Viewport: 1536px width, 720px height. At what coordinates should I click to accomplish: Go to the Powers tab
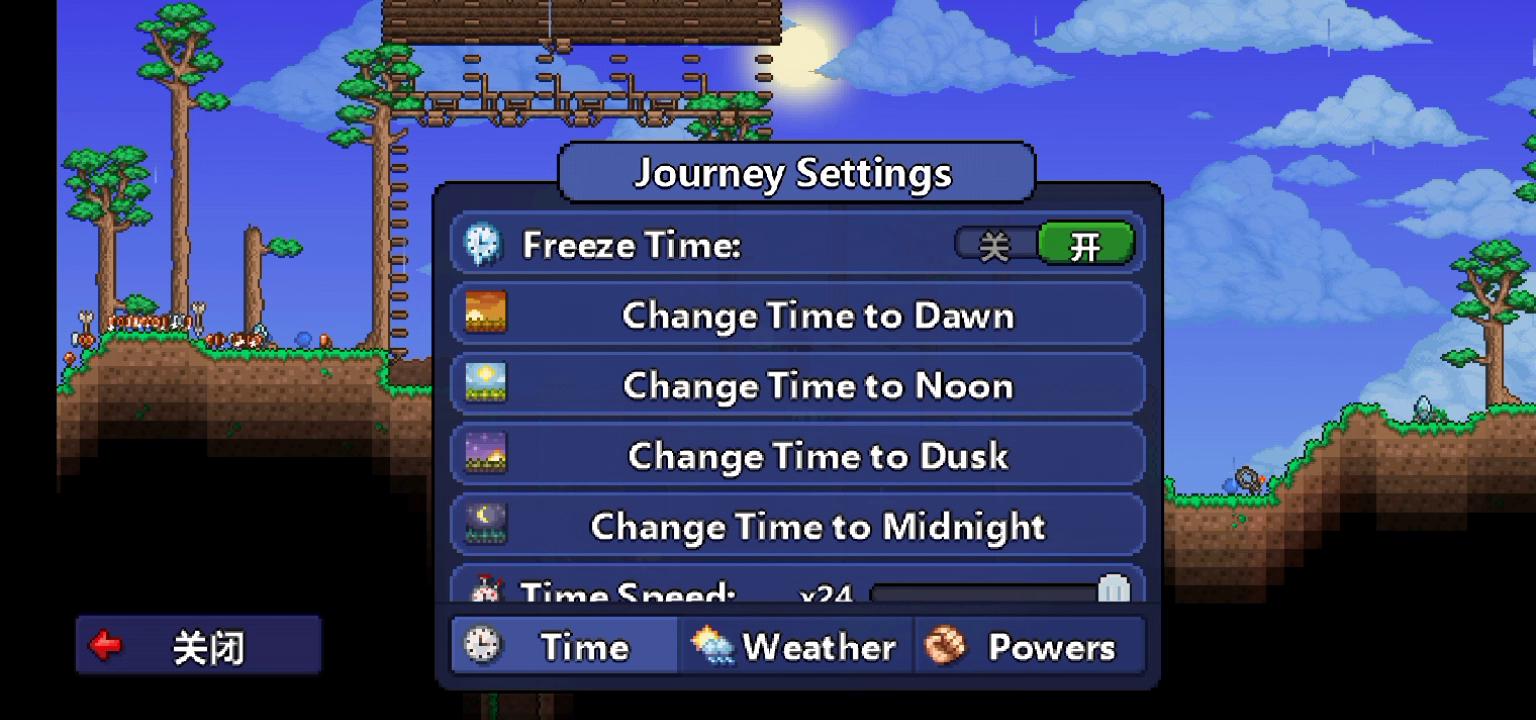(1029, 647)
